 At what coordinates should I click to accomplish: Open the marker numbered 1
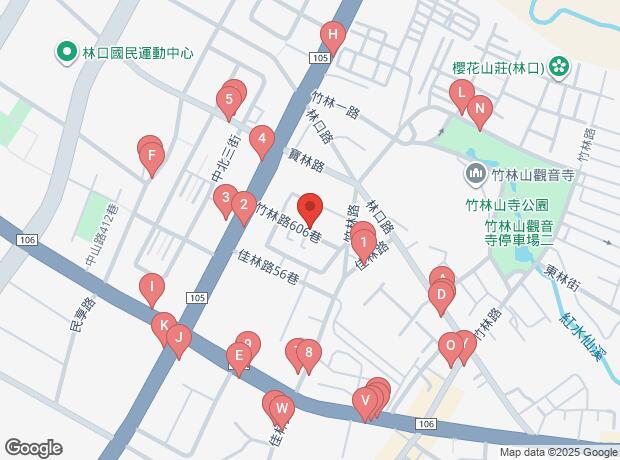pos(364,241)
